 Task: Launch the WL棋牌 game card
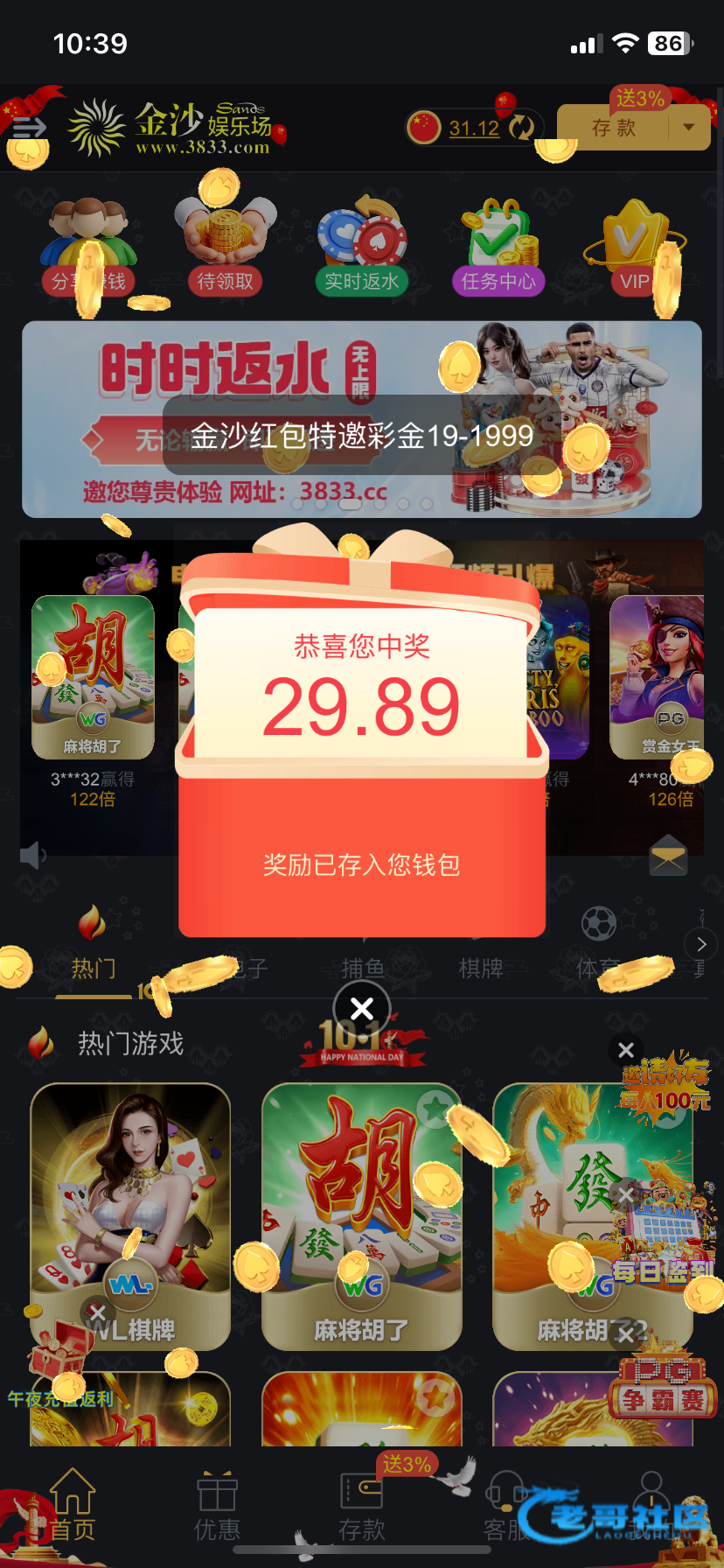(130, 1216)
